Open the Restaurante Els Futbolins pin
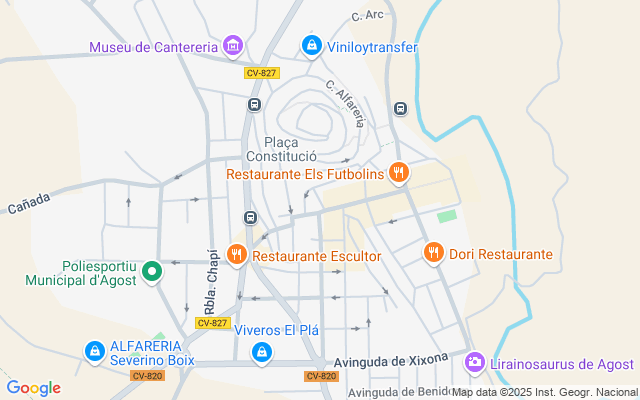 [x=398, y=173]
